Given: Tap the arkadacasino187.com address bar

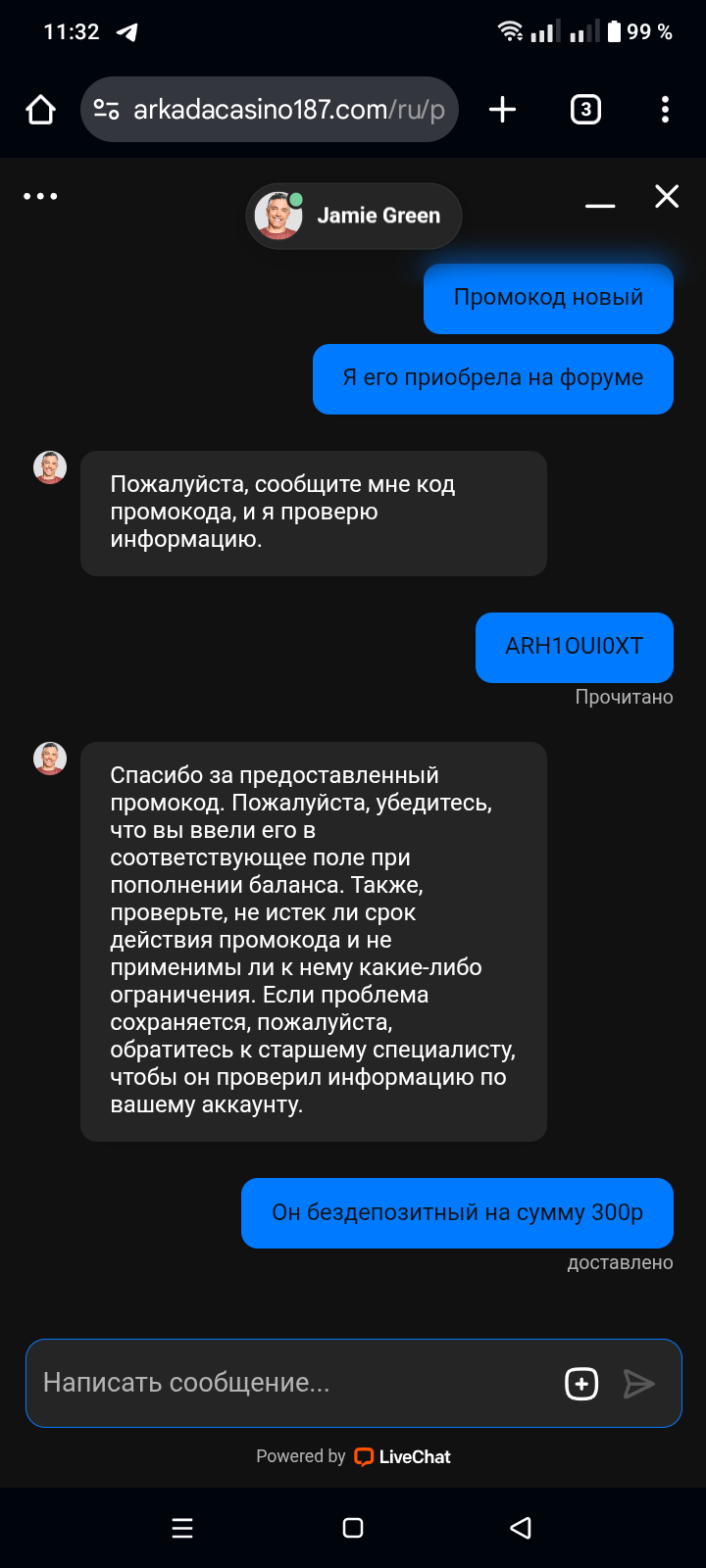Looking at the screenshot, I should pos(270,110).
